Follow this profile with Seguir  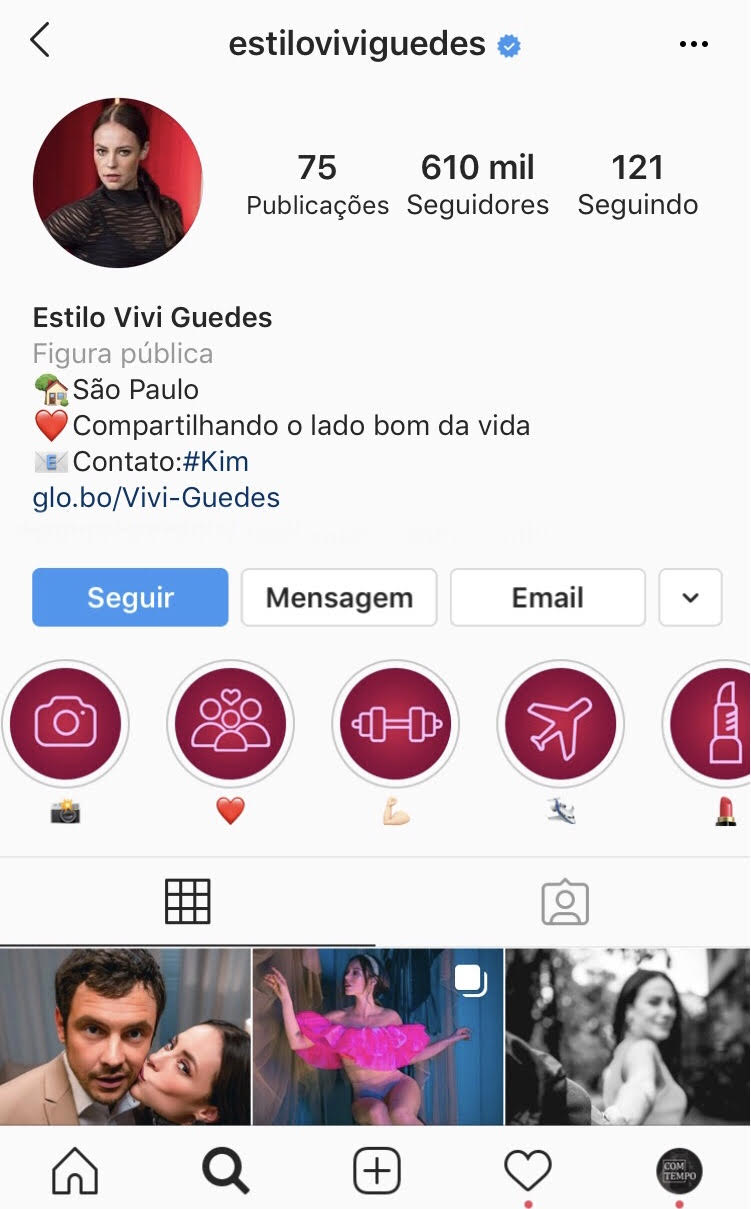coord(130,598)
